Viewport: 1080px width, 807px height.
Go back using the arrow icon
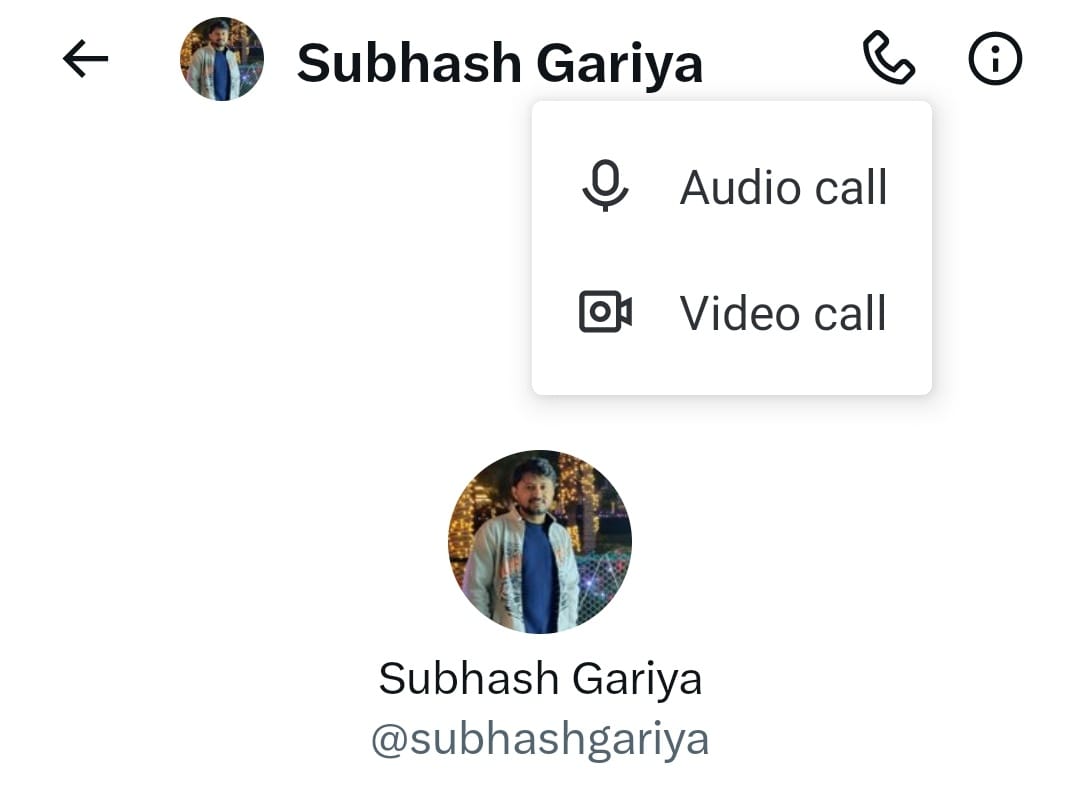85,60
